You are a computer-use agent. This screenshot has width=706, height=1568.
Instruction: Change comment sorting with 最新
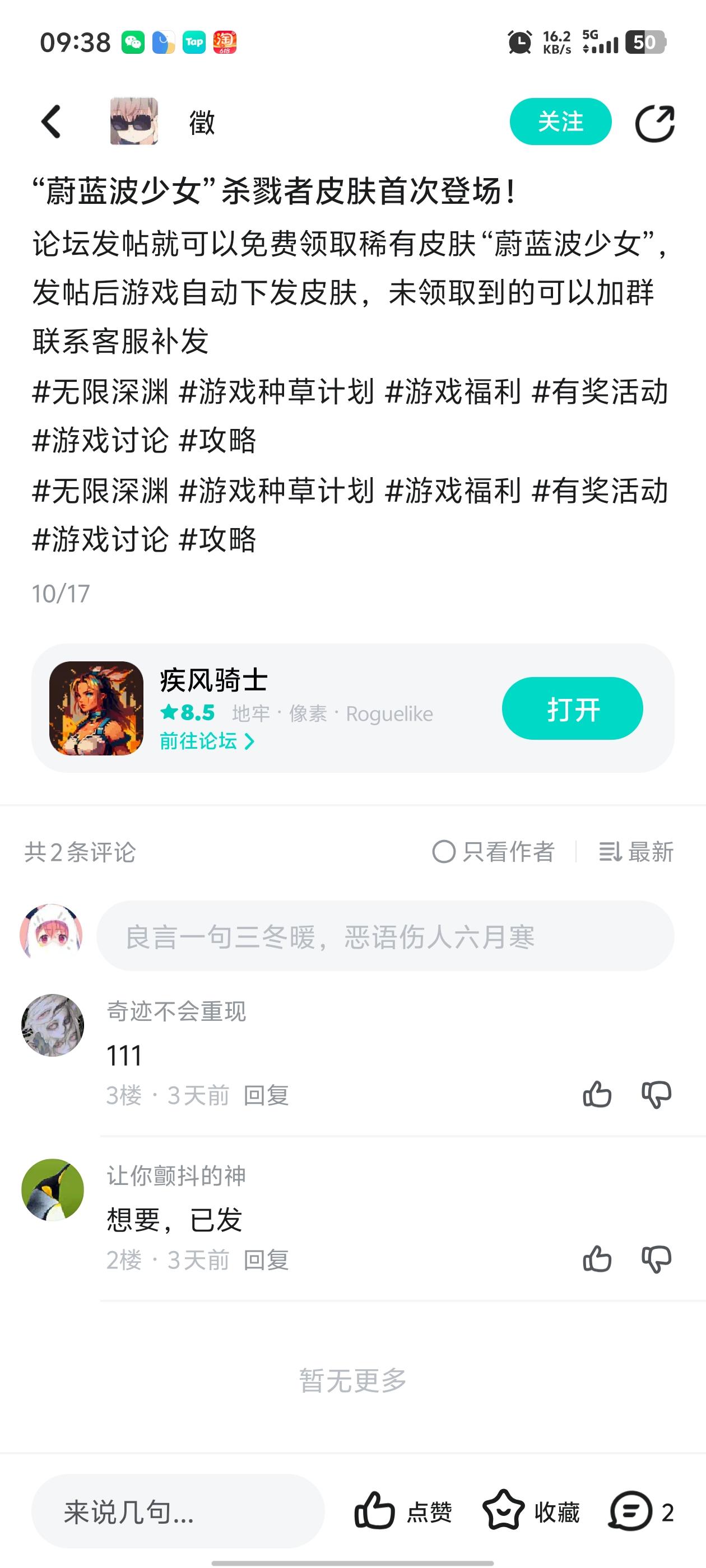(x=636, y=852)
